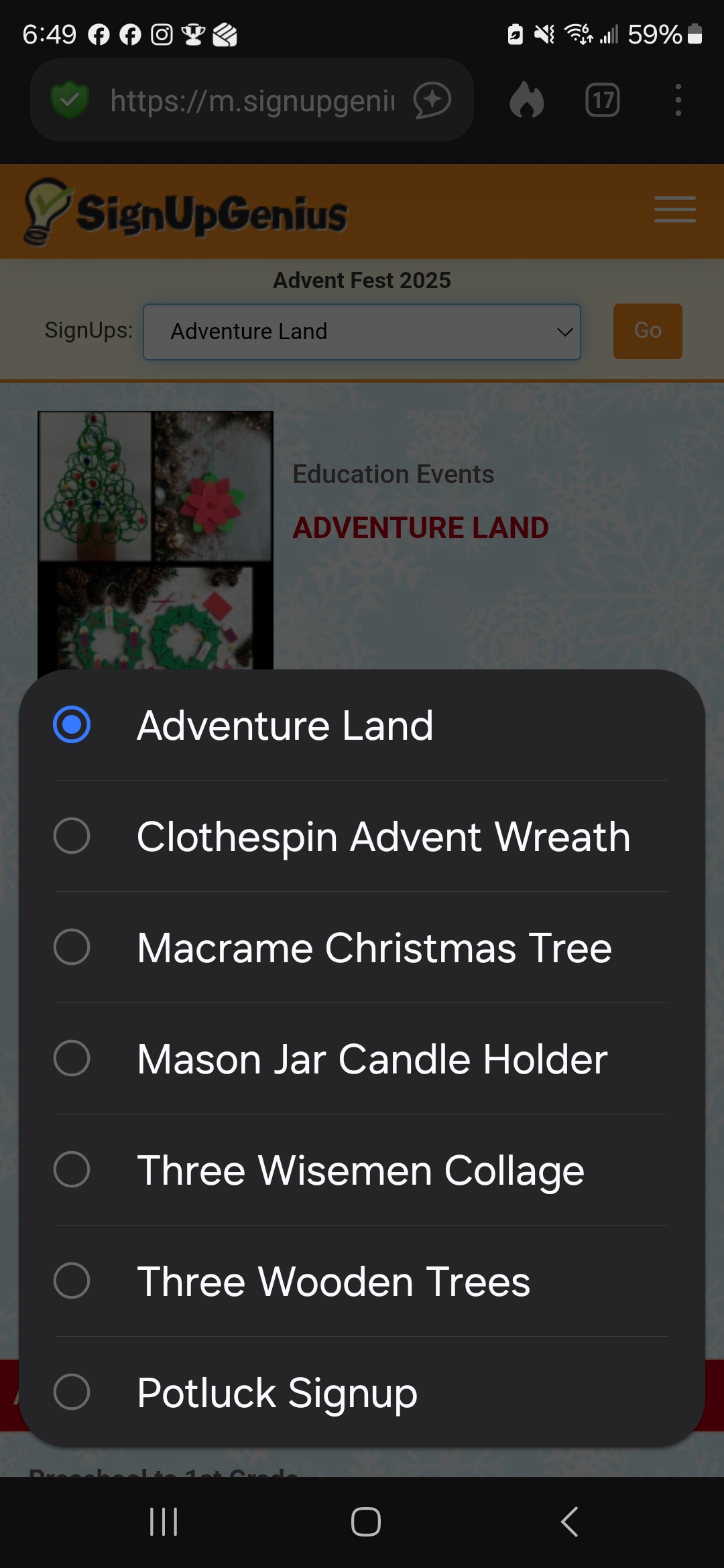Select the Potluck Signup radio button
This screenshot has width=724, height=1568.
tap(72, 1392)
